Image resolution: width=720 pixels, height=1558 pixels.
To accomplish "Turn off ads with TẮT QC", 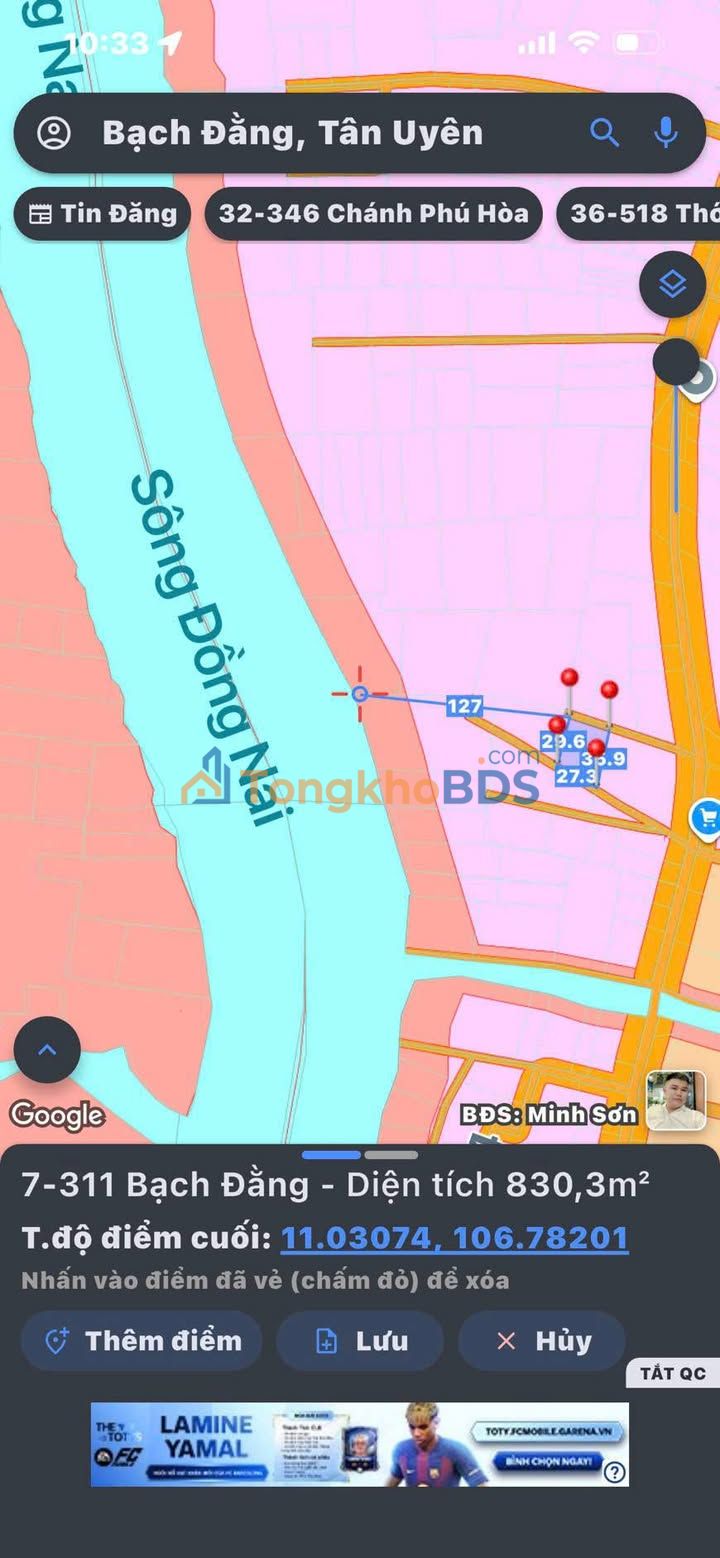I will (x=672, y=1373).
